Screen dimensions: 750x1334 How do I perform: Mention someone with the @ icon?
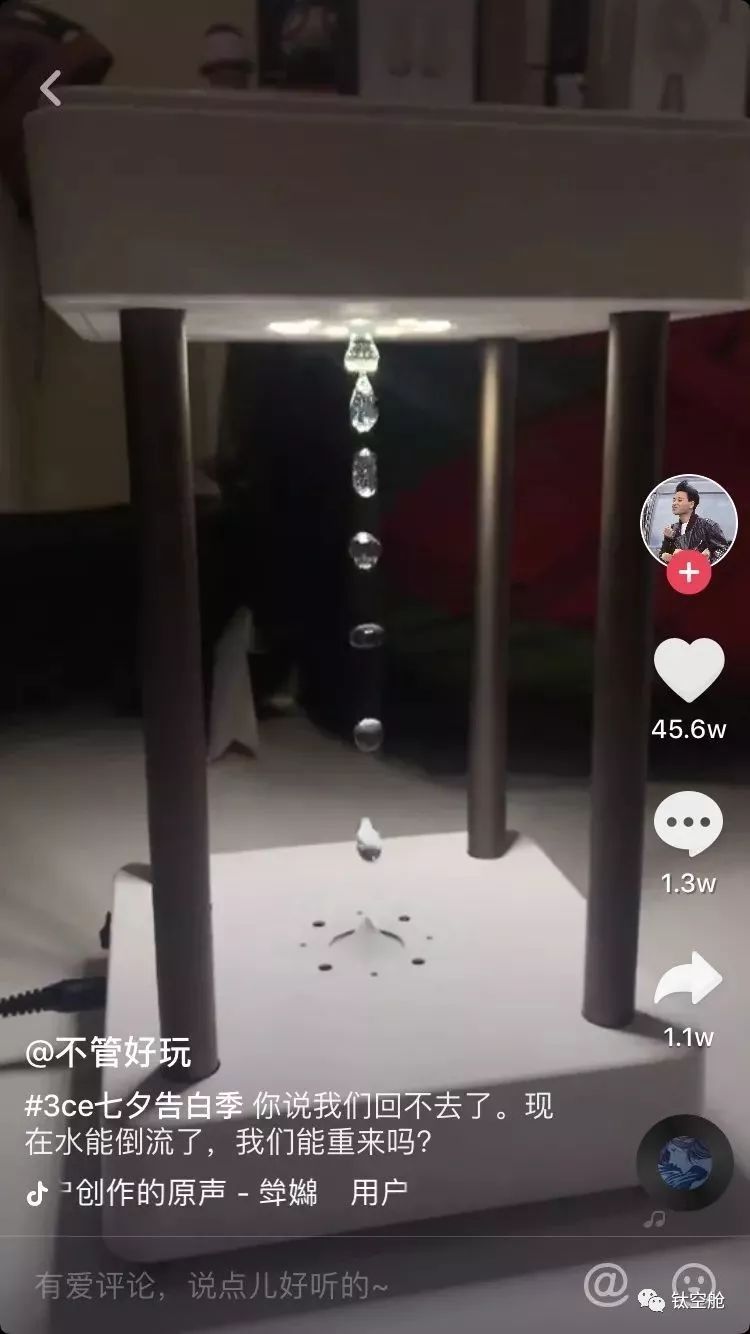(605, 1283)
